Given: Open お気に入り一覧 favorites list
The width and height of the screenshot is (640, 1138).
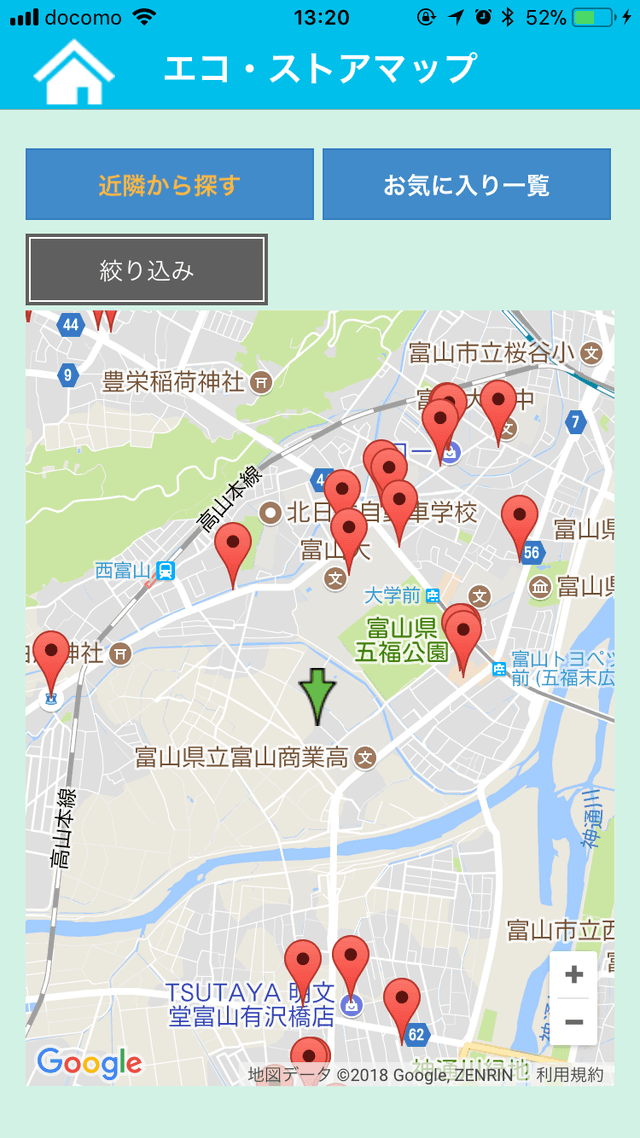Looking at the screenshot, I should [467, 184].
